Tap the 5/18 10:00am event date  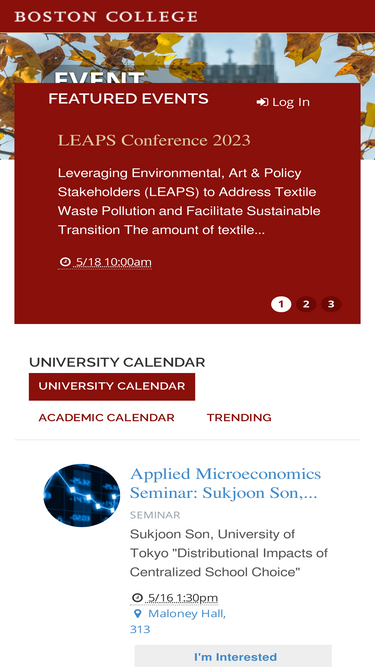(105, 262)
